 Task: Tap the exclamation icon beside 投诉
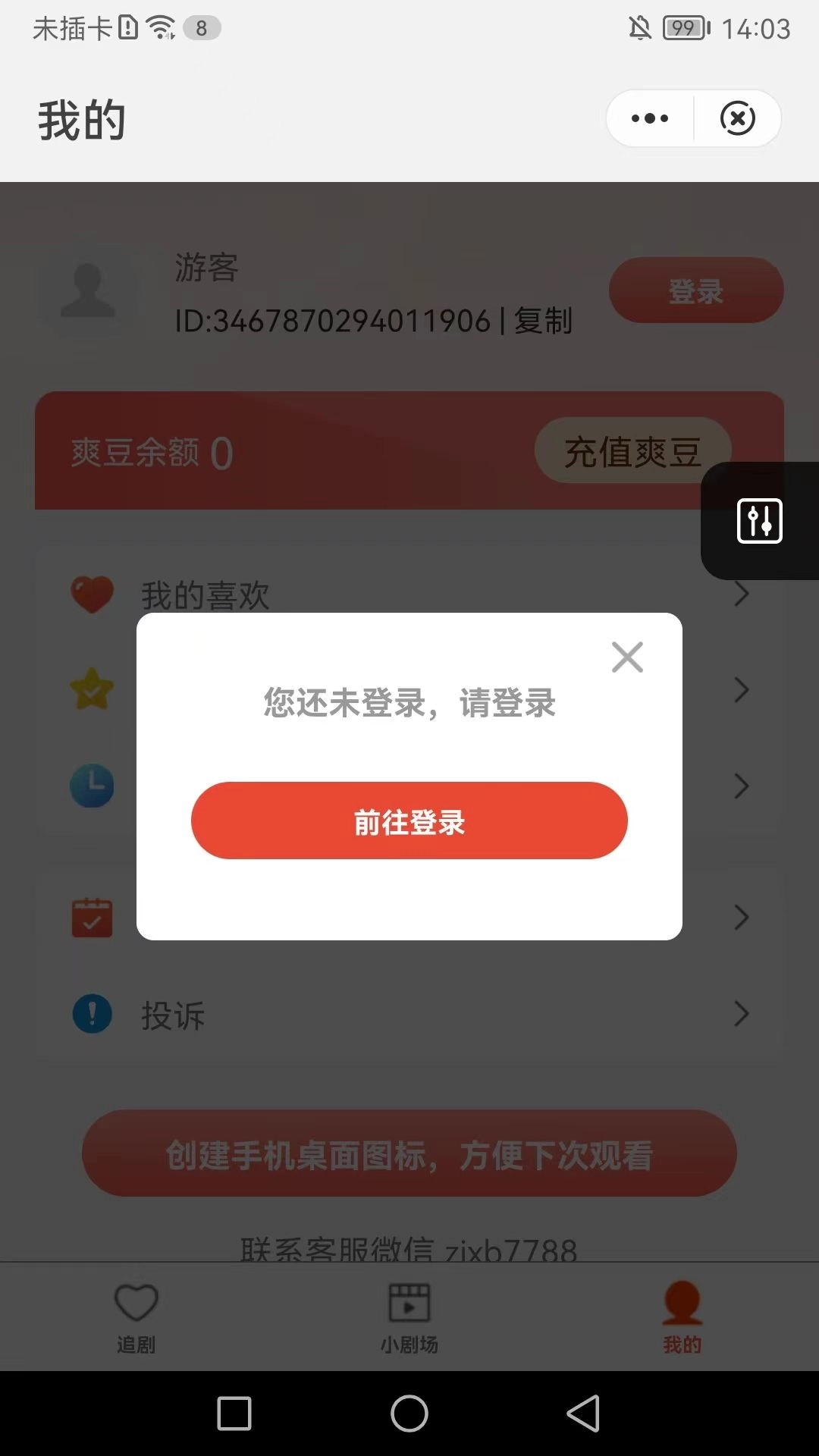tap(92, 1013)
